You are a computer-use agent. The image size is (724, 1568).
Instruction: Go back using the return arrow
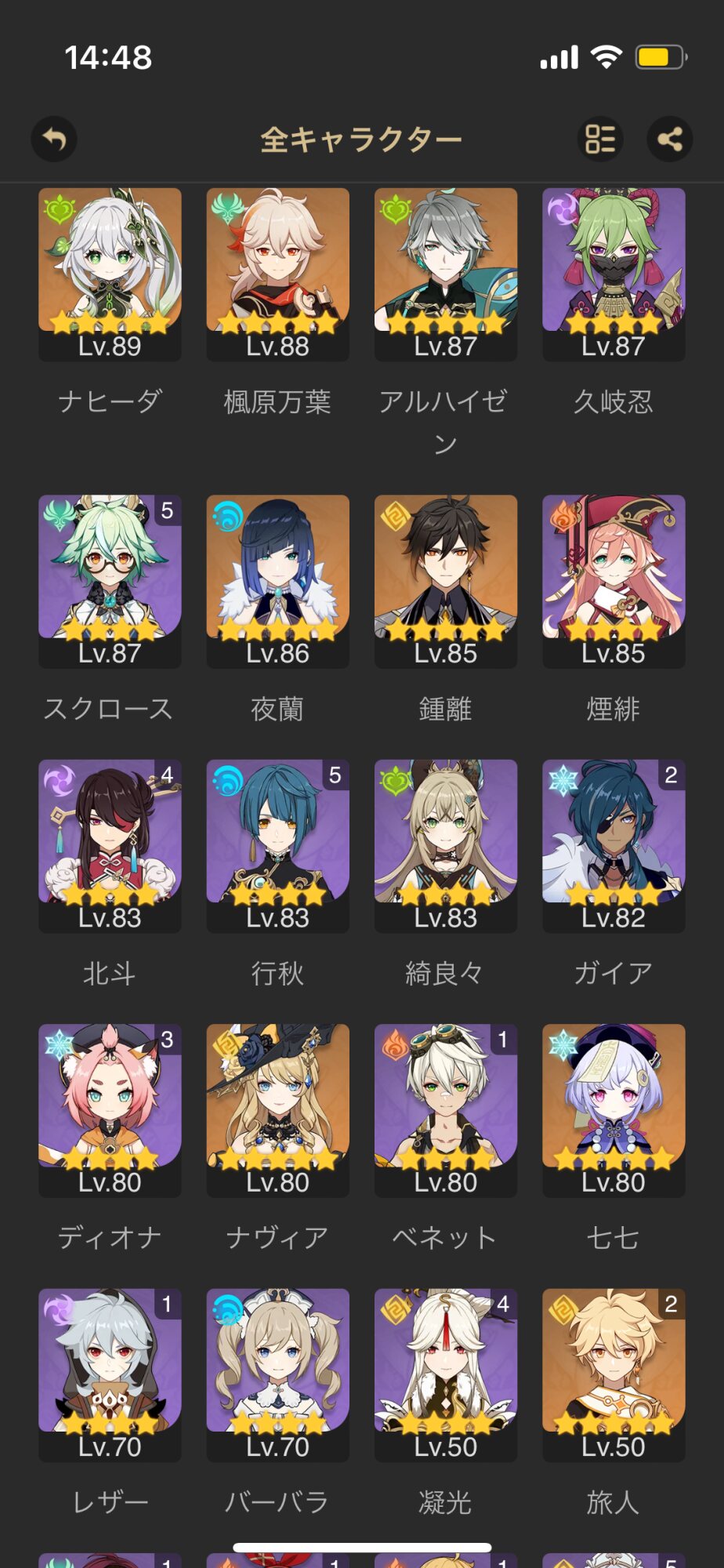54,140
